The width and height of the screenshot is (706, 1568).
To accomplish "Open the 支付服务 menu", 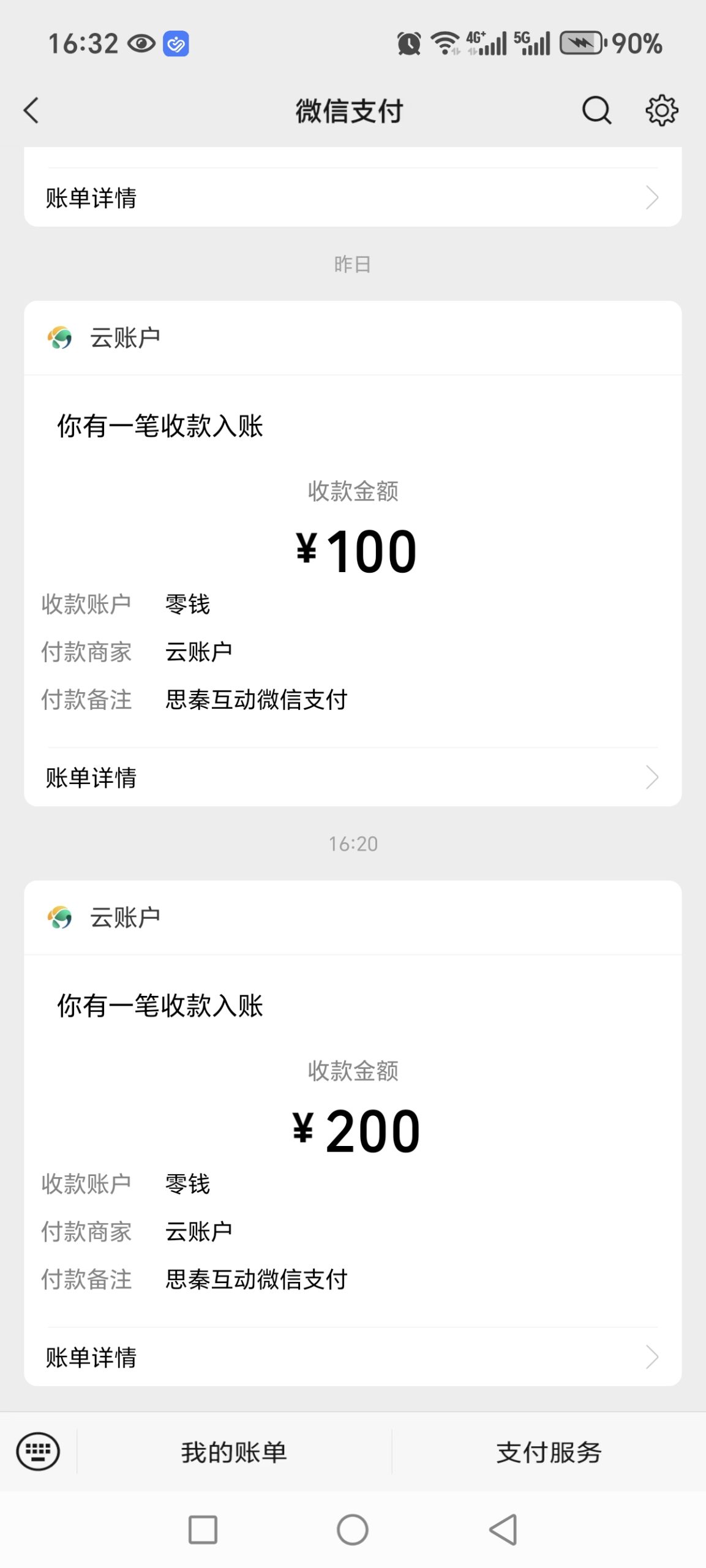I will point(550,1451).
